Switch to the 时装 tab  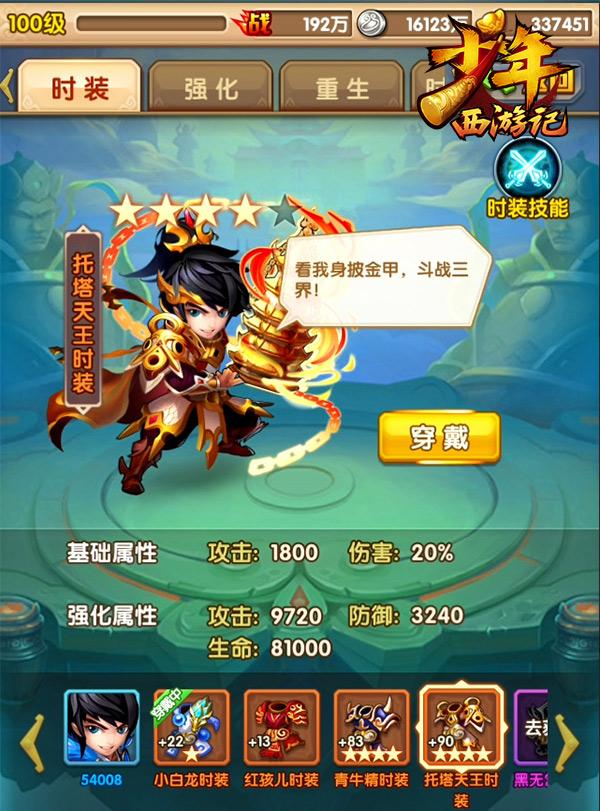[x=79, y=88]
